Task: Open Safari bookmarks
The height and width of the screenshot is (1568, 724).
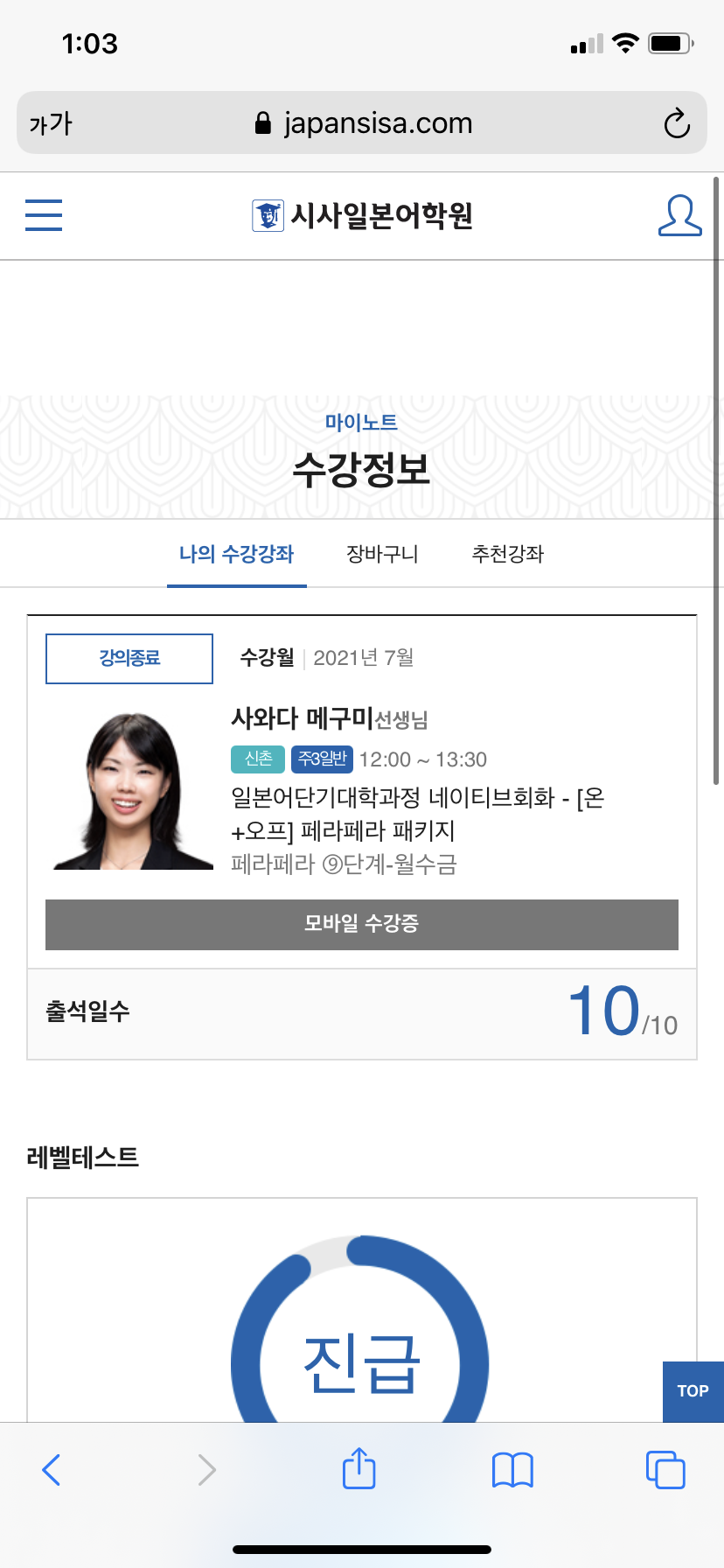Action: pos(512,1470)
